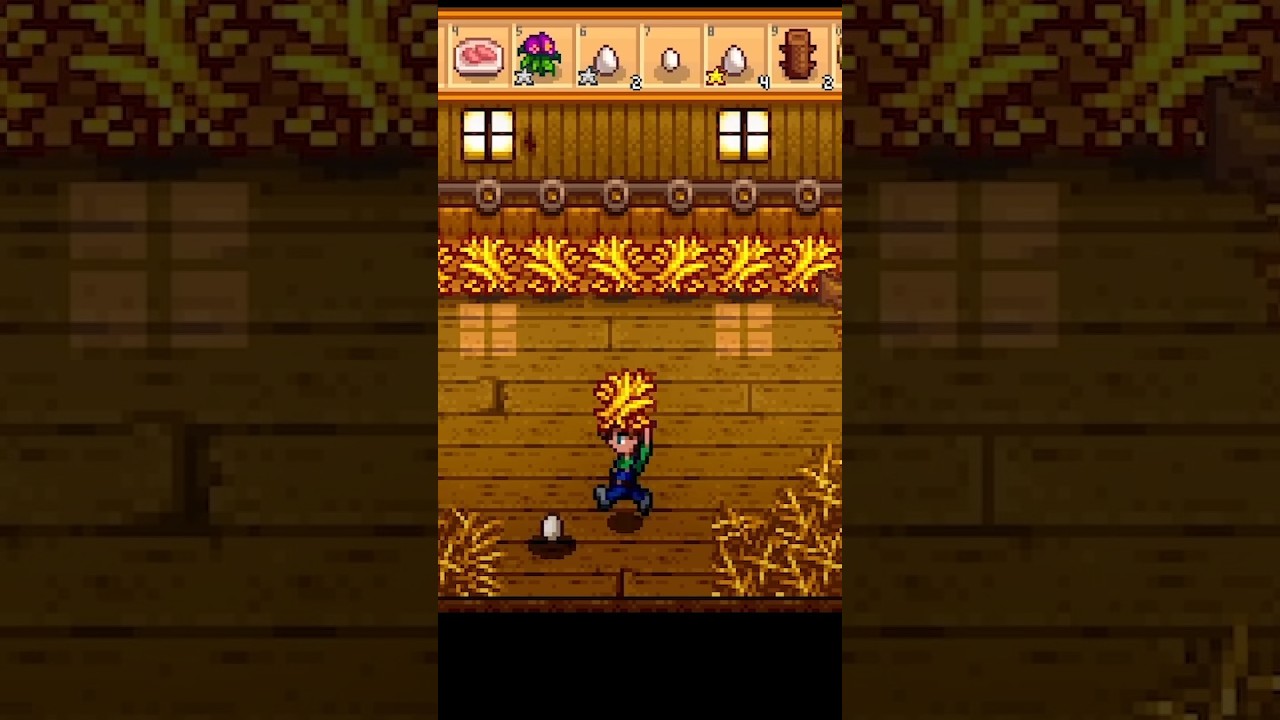Select the sashimi plate in slot 4
This screenshot has height=720, width=1280.
click(478, 56)
